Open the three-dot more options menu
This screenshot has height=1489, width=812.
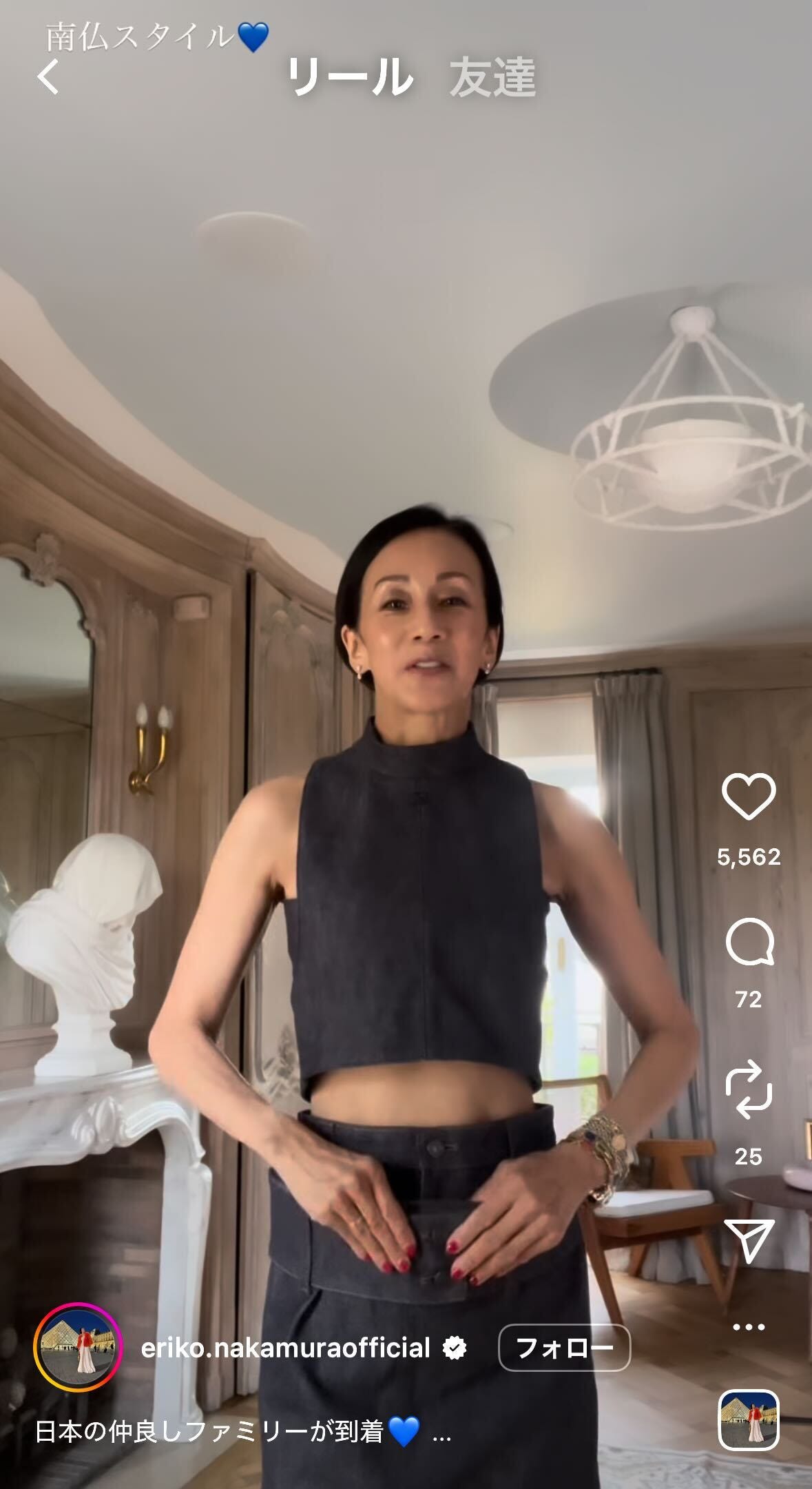coord(749,1326)
